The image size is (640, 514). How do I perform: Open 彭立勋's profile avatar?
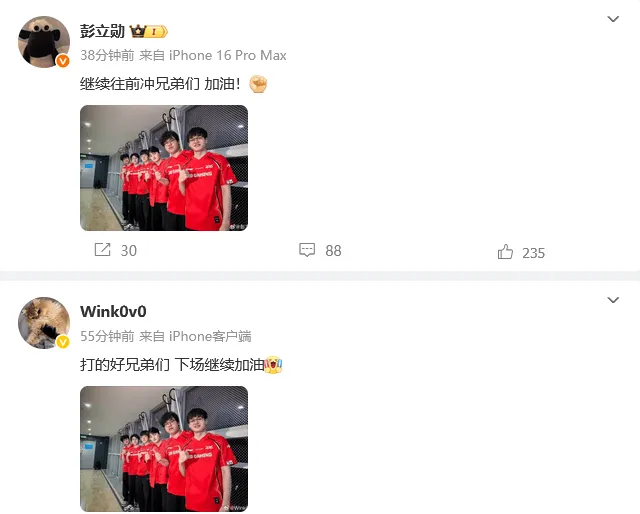coord(44,42)
